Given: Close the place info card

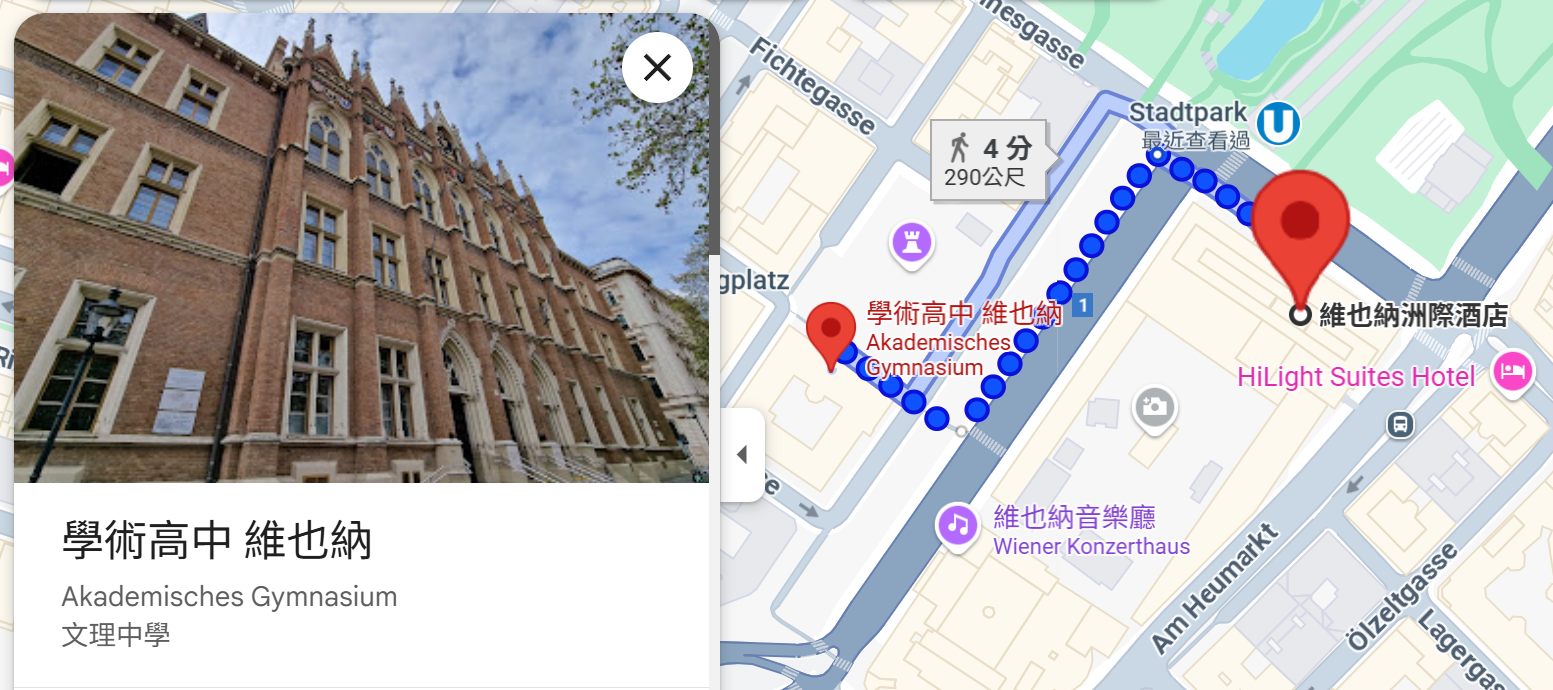Looking at the screenshot, I should click(x=657, y=68).
